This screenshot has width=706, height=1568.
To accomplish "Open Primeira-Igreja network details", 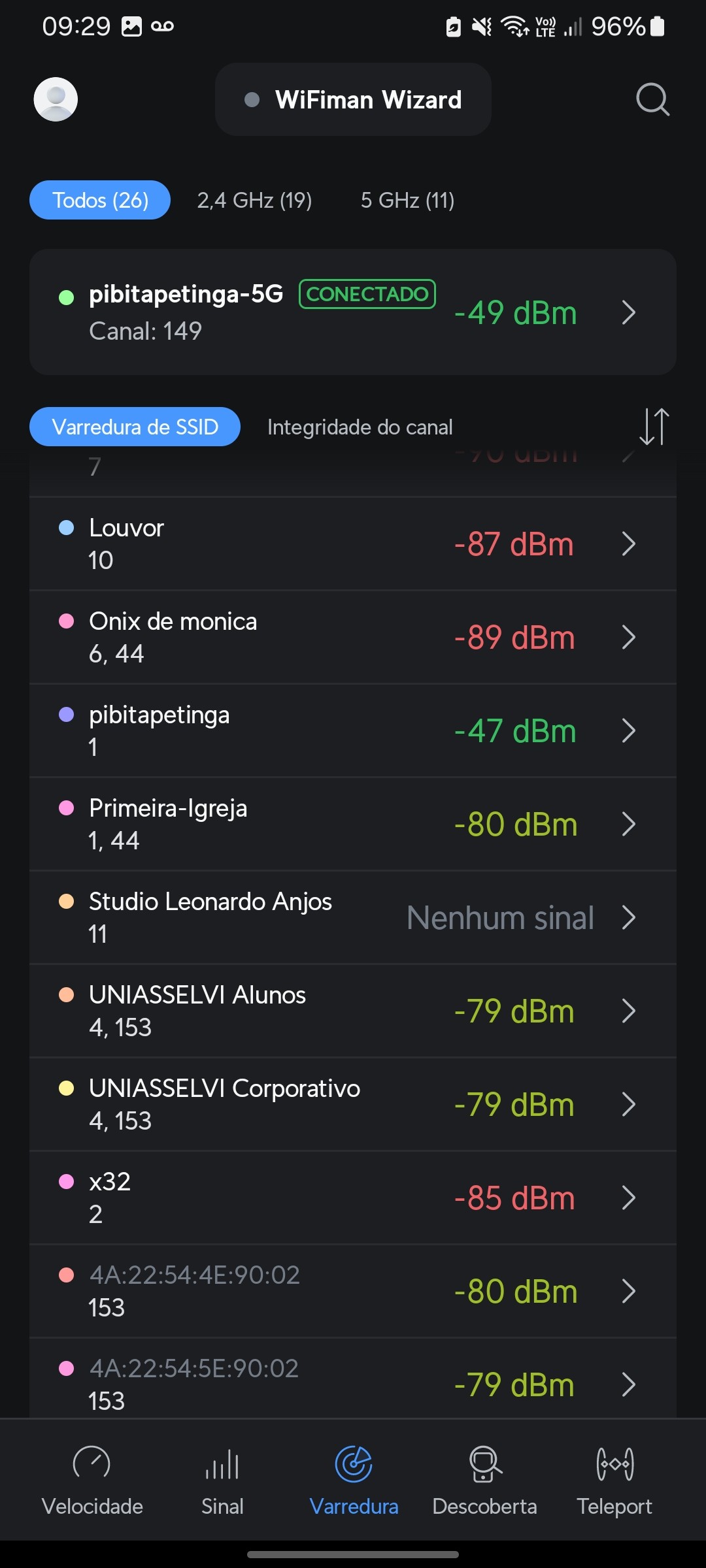I will (353, 824).
